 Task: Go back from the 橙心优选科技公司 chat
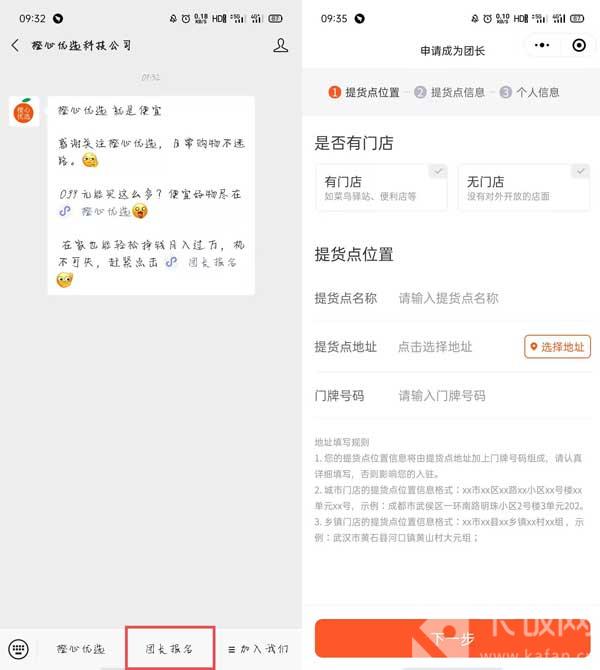pos(15,45)
